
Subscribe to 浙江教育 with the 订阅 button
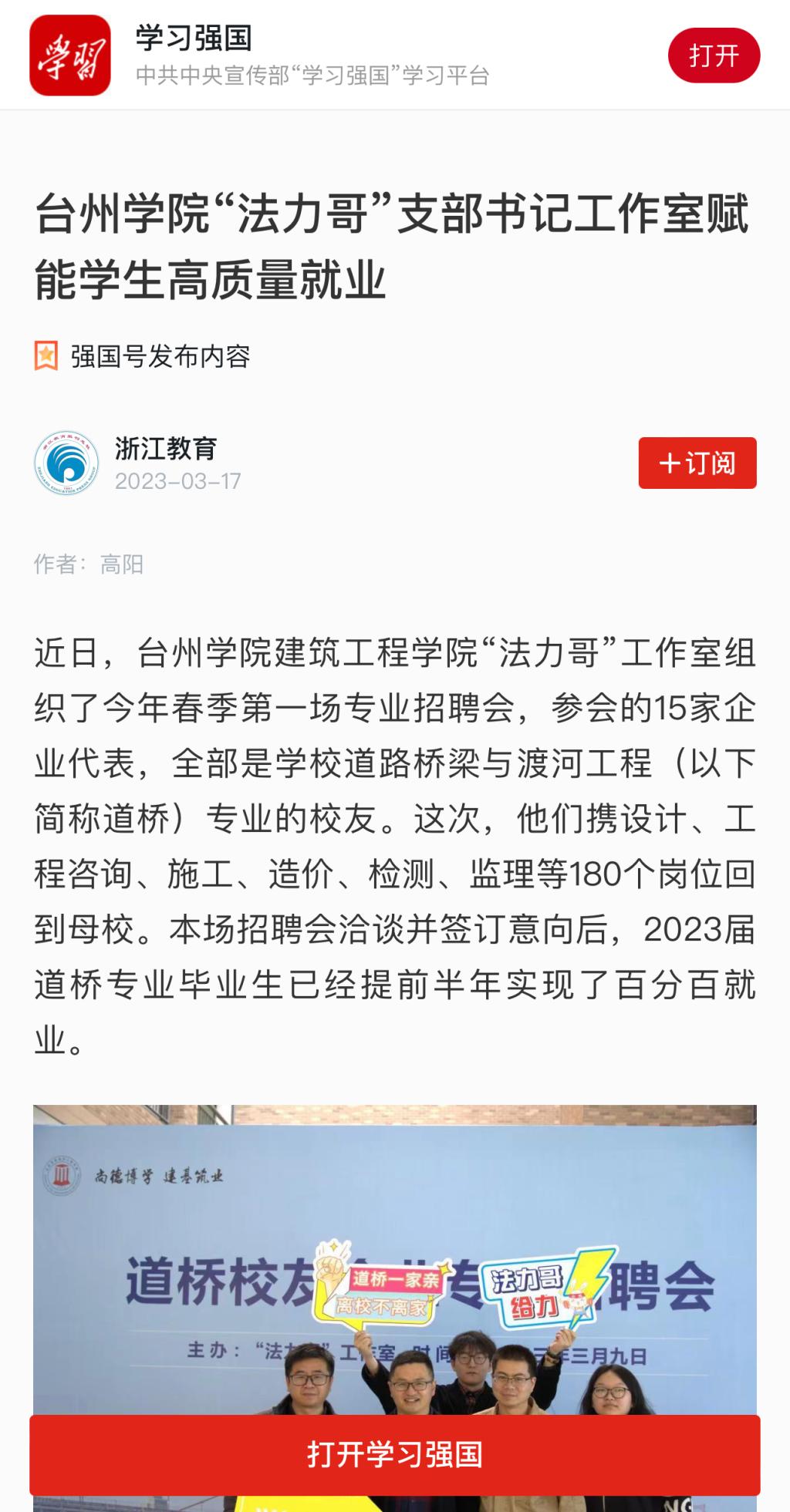tap(697, 463)
